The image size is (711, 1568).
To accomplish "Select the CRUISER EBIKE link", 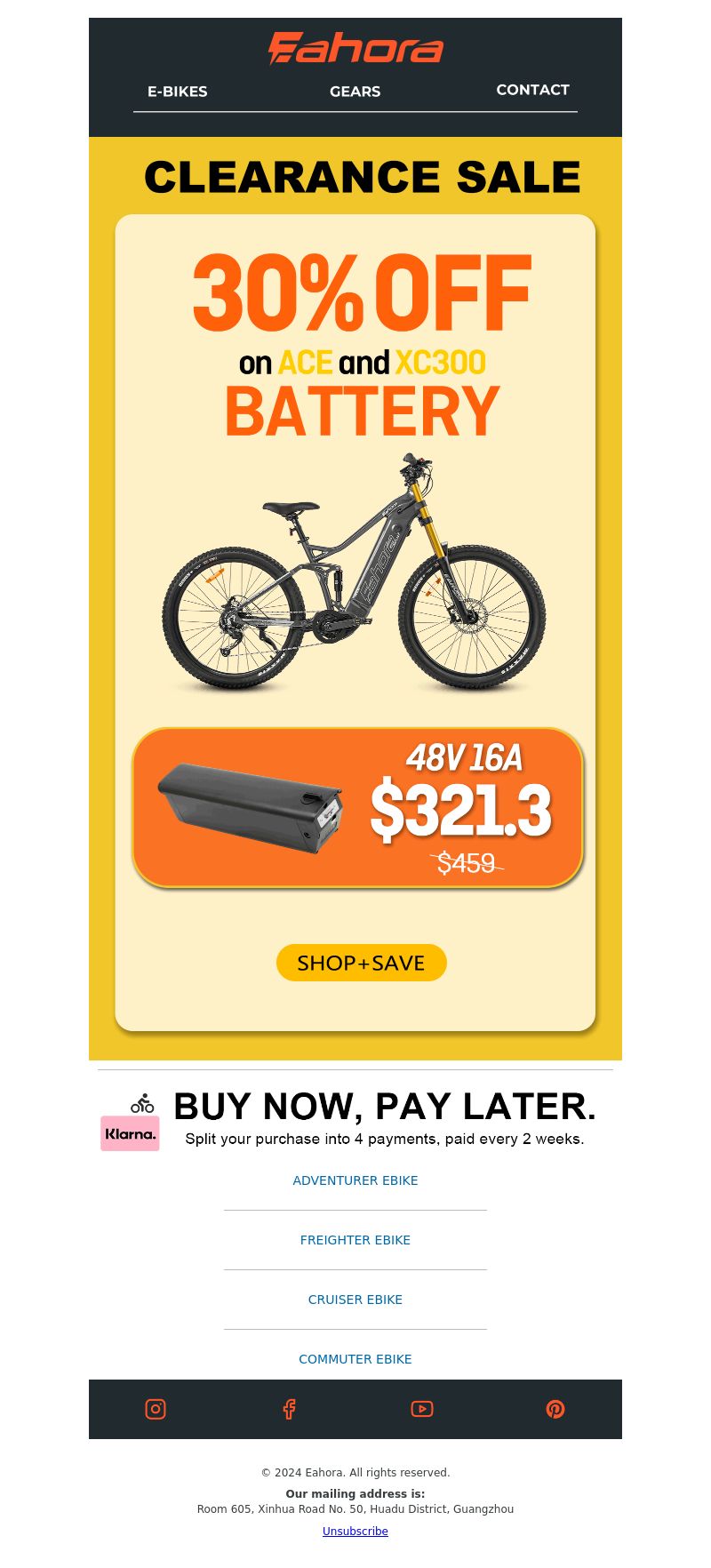I will (x=355, y=1300).
